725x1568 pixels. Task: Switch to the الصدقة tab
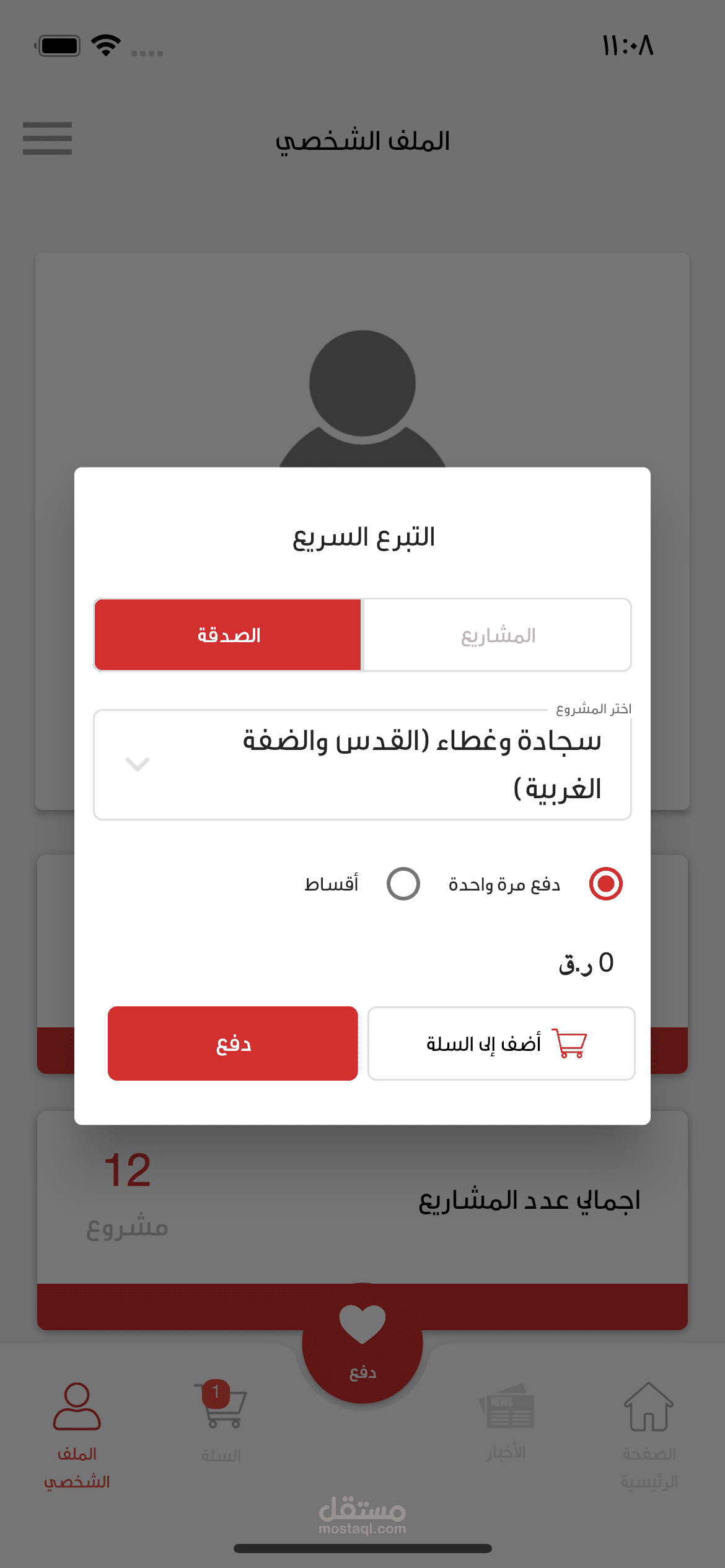(227, 635)
